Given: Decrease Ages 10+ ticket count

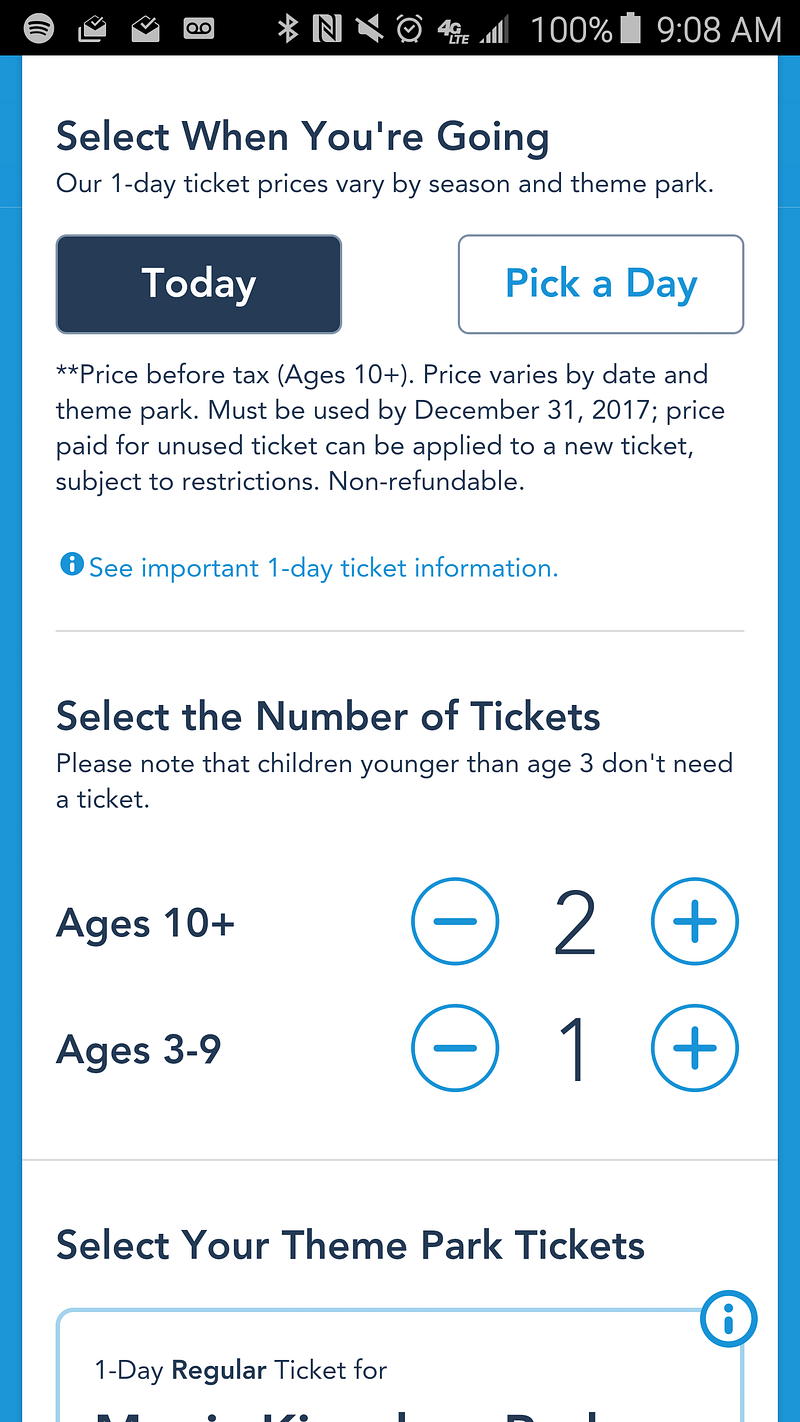Looking at the screenshot, I should tap(455, 922).
